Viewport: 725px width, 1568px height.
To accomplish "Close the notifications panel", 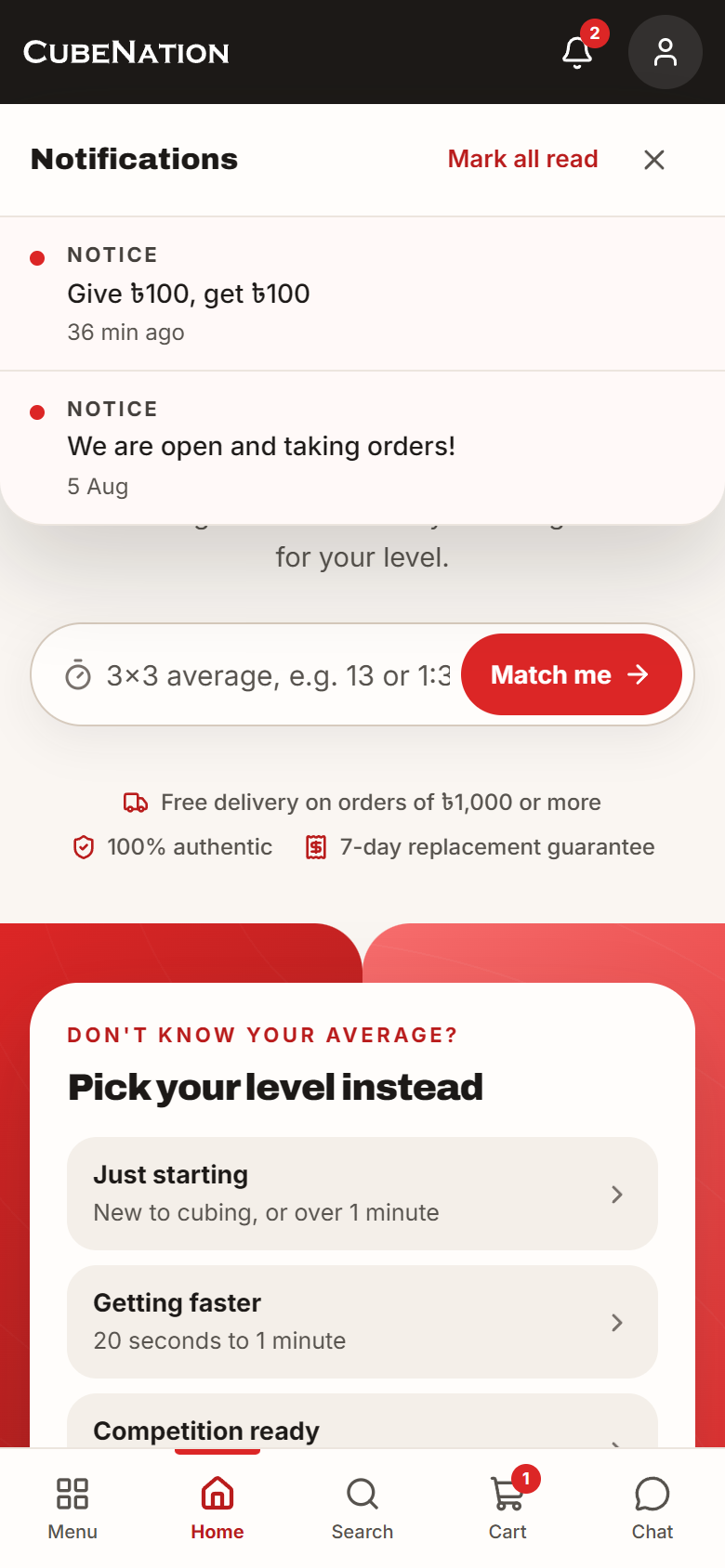I will click(654, 160).
